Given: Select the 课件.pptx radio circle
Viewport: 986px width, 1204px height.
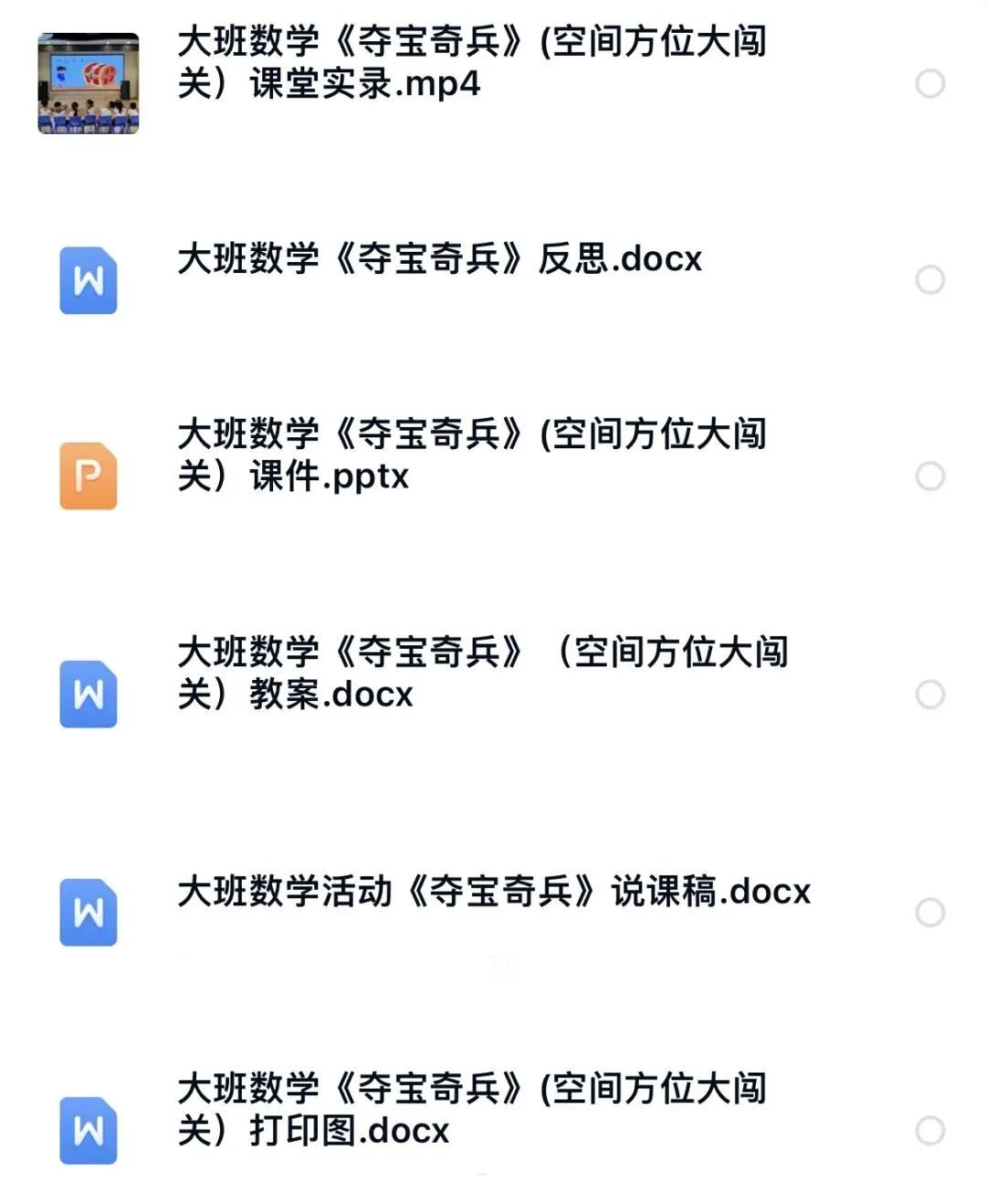Looking at the screenshot, I should coord(929,476).
